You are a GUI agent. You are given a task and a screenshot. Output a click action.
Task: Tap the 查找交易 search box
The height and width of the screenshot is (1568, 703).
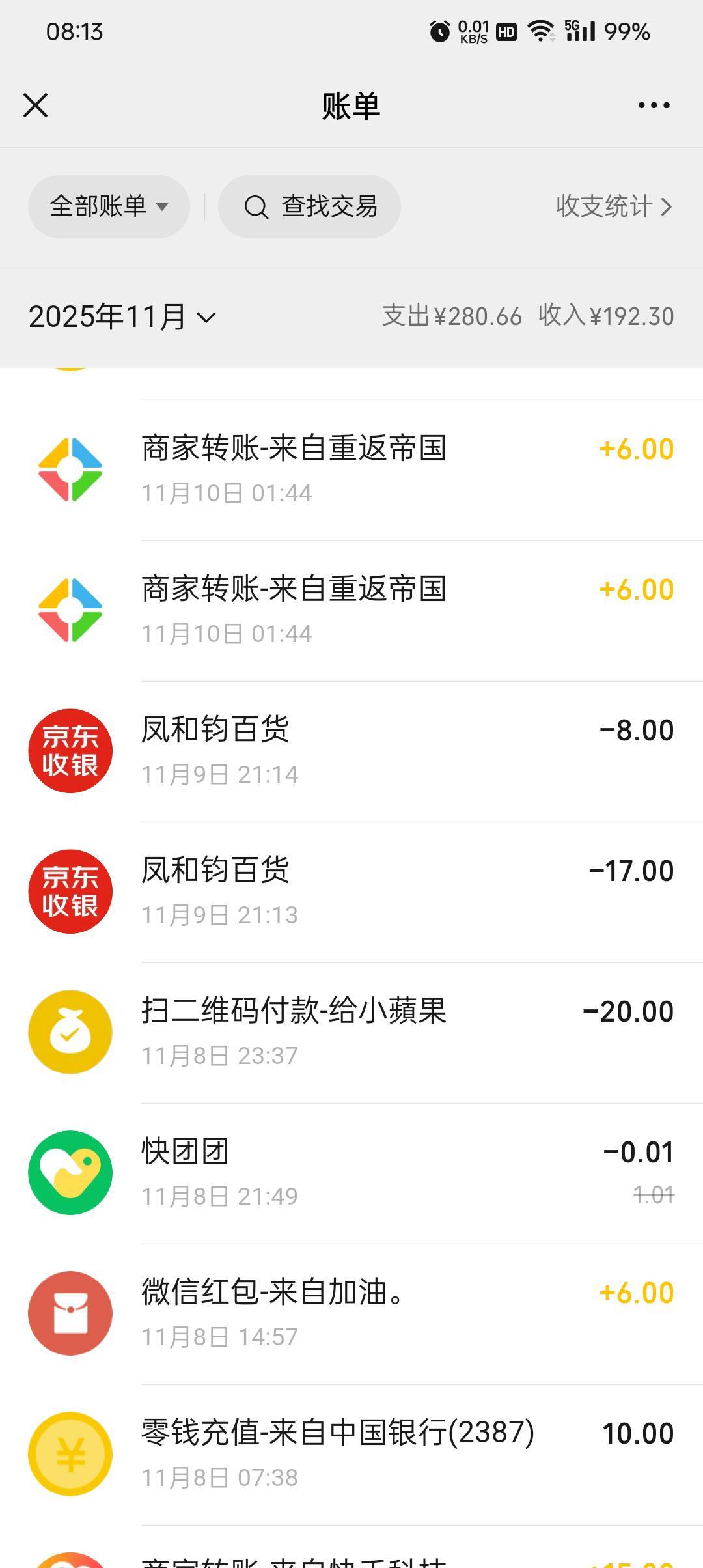tap(310, 206)
